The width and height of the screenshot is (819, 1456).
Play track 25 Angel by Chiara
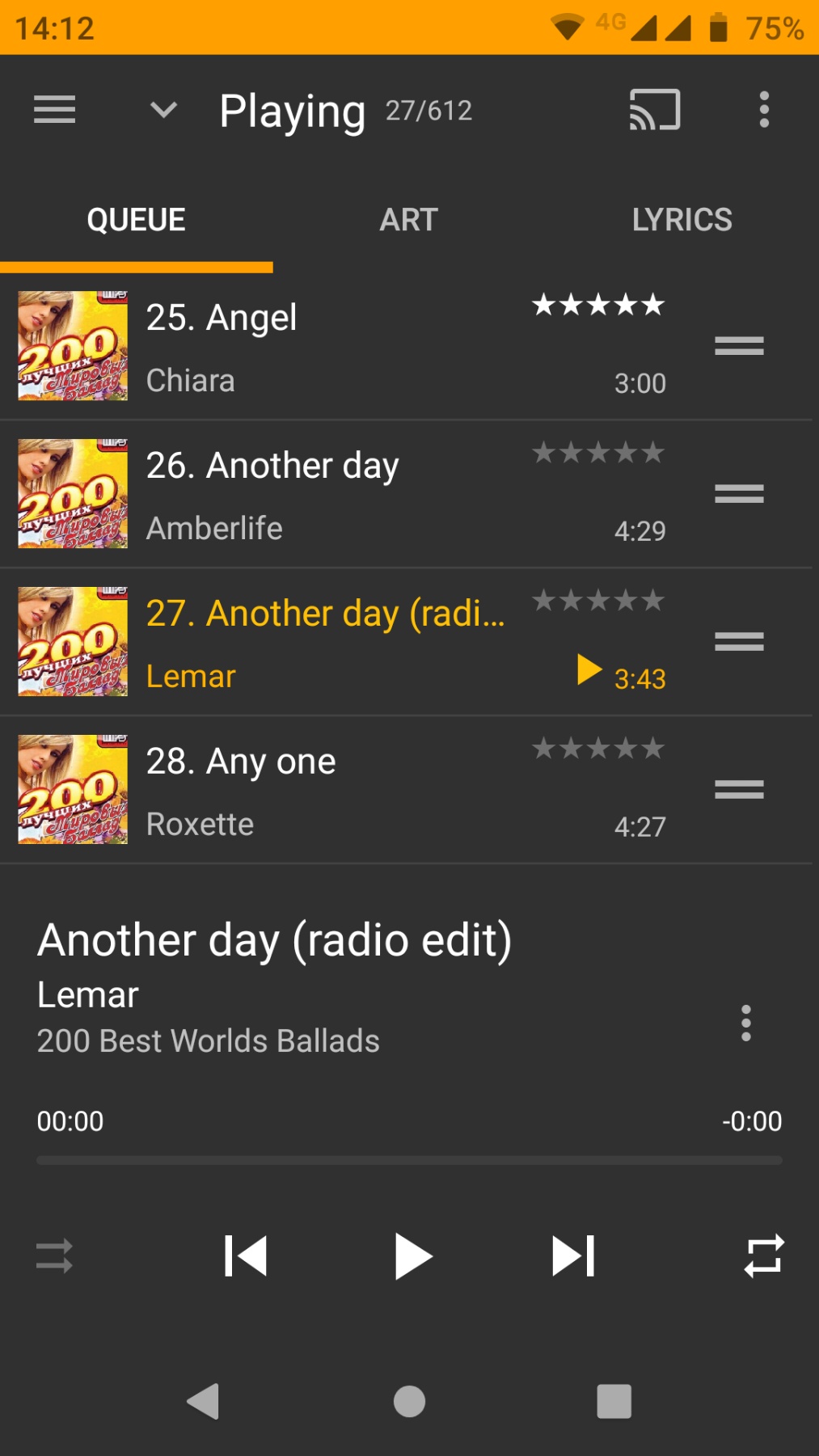[323, 347]
